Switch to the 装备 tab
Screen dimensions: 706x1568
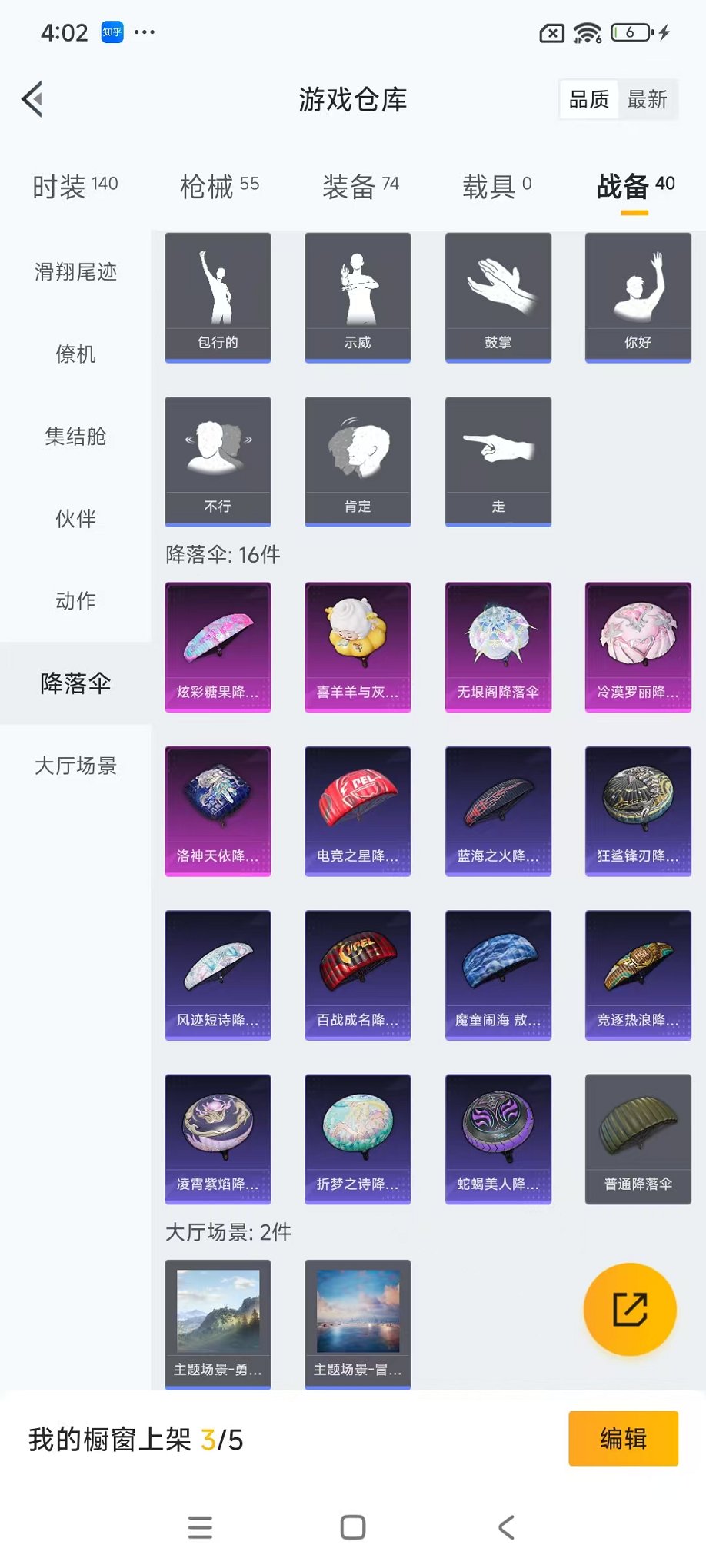(360, 186)
